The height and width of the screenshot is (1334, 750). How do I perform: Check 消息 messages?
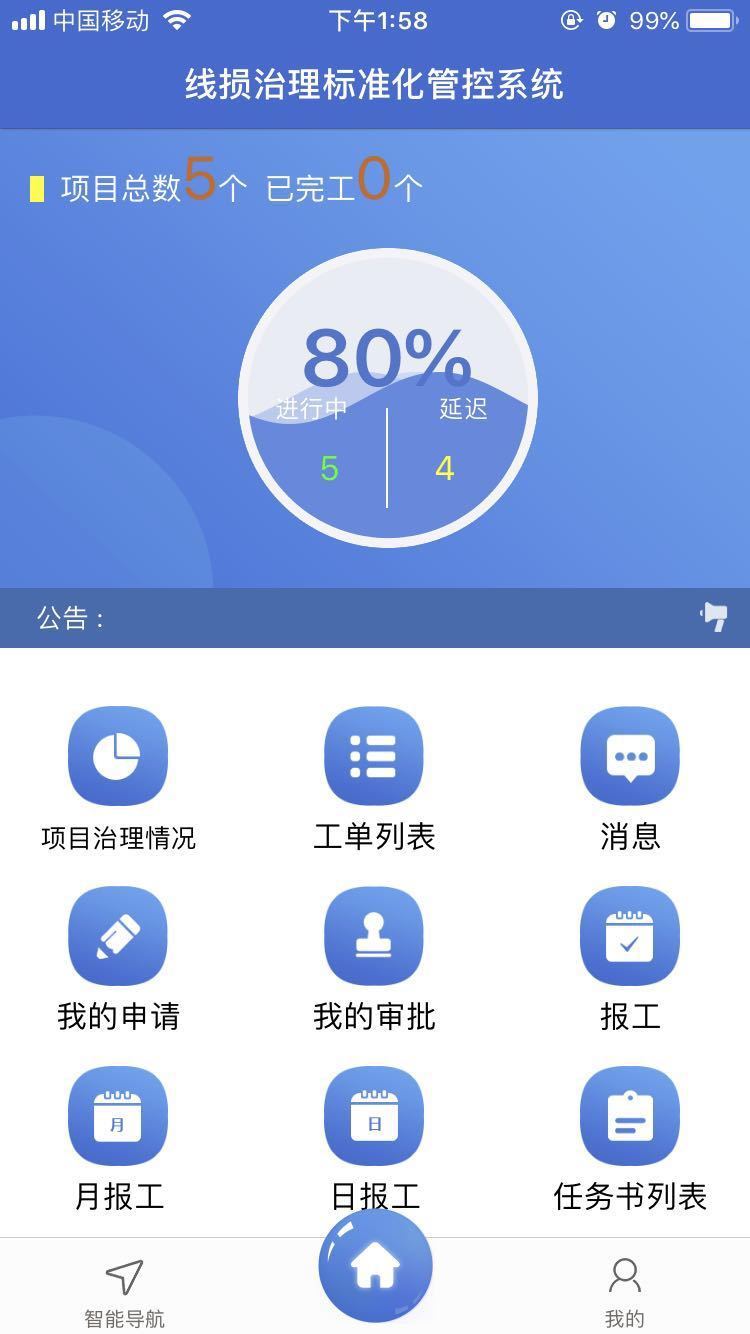coord(630,756)
